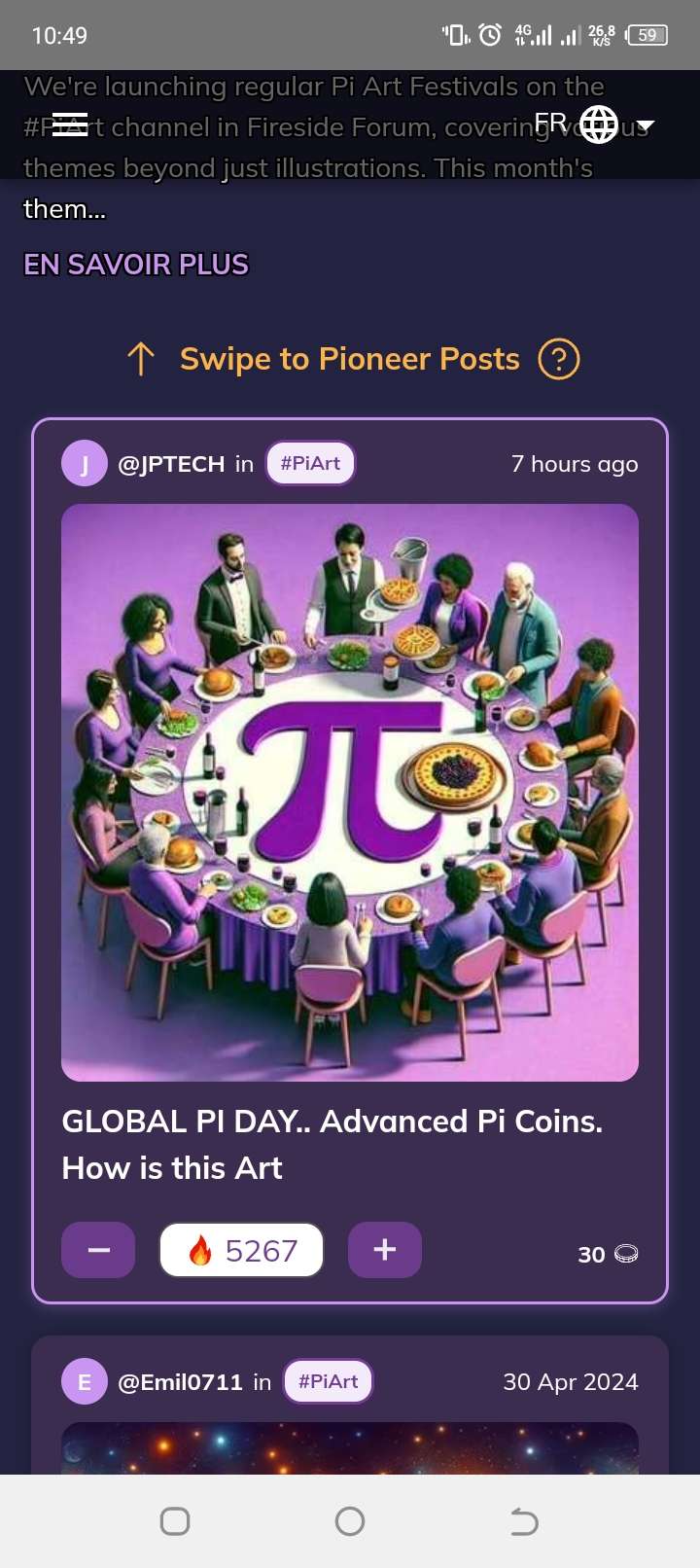Open the FR language selector

pos(593,125)
